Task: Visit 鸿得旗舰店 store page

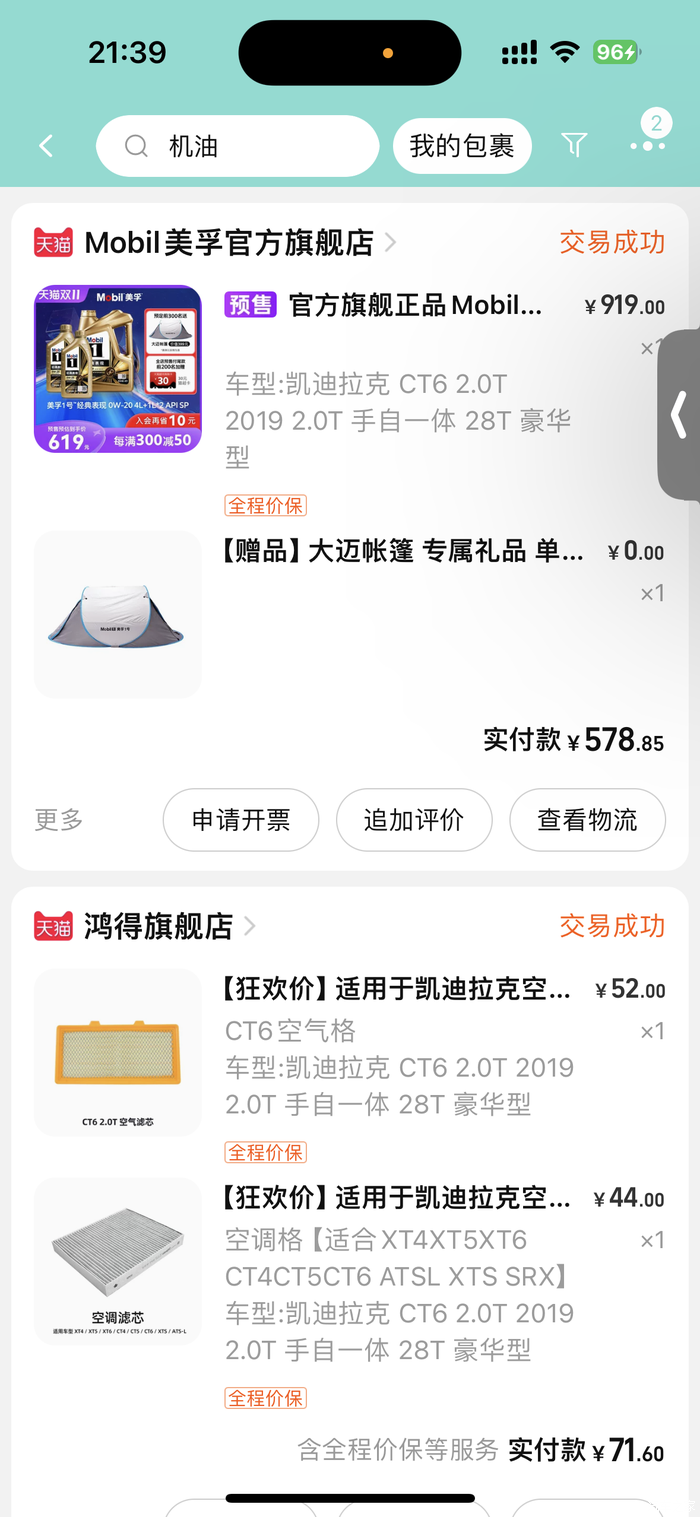Action: tap(159, 926)
